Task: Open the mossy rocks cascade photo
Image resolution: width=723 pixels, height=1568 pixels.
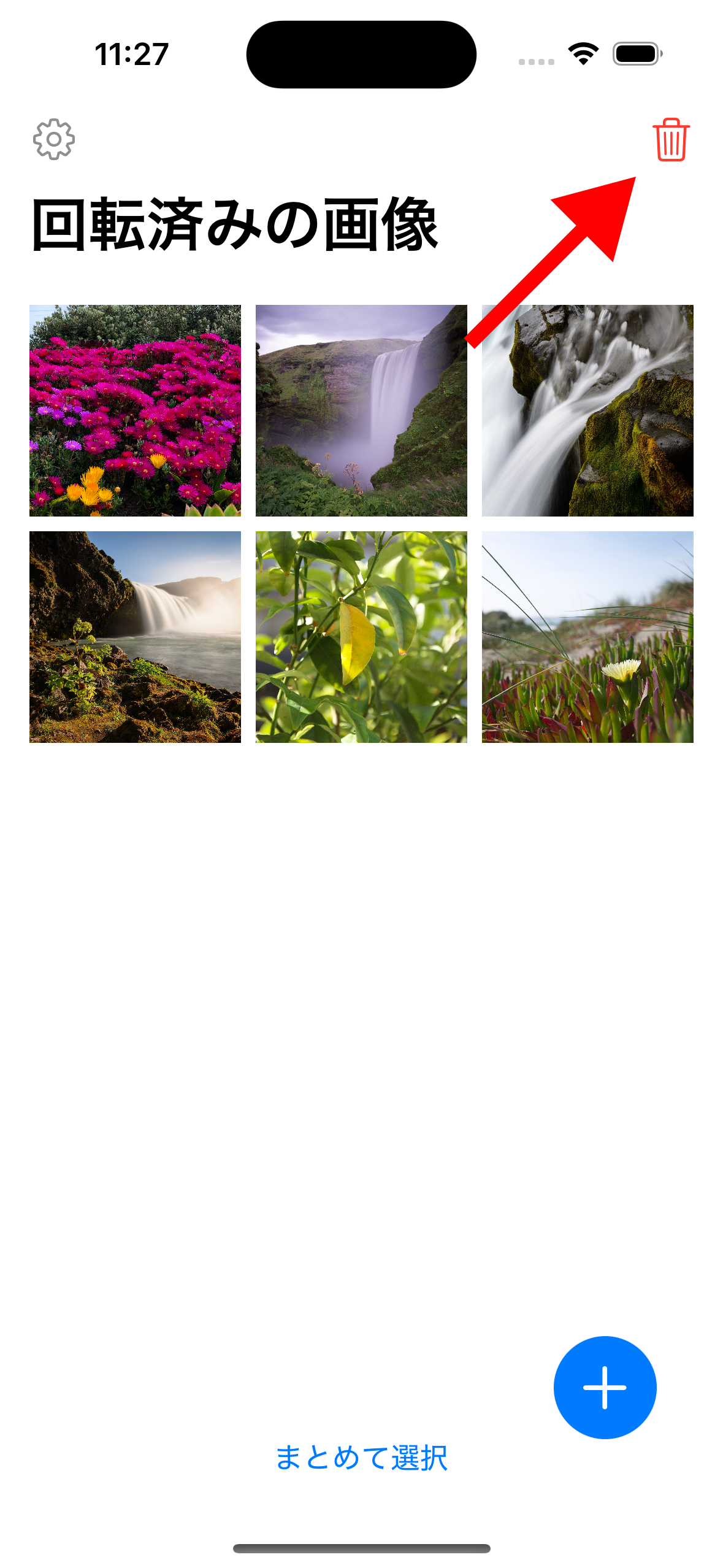Action: (587, 410)
